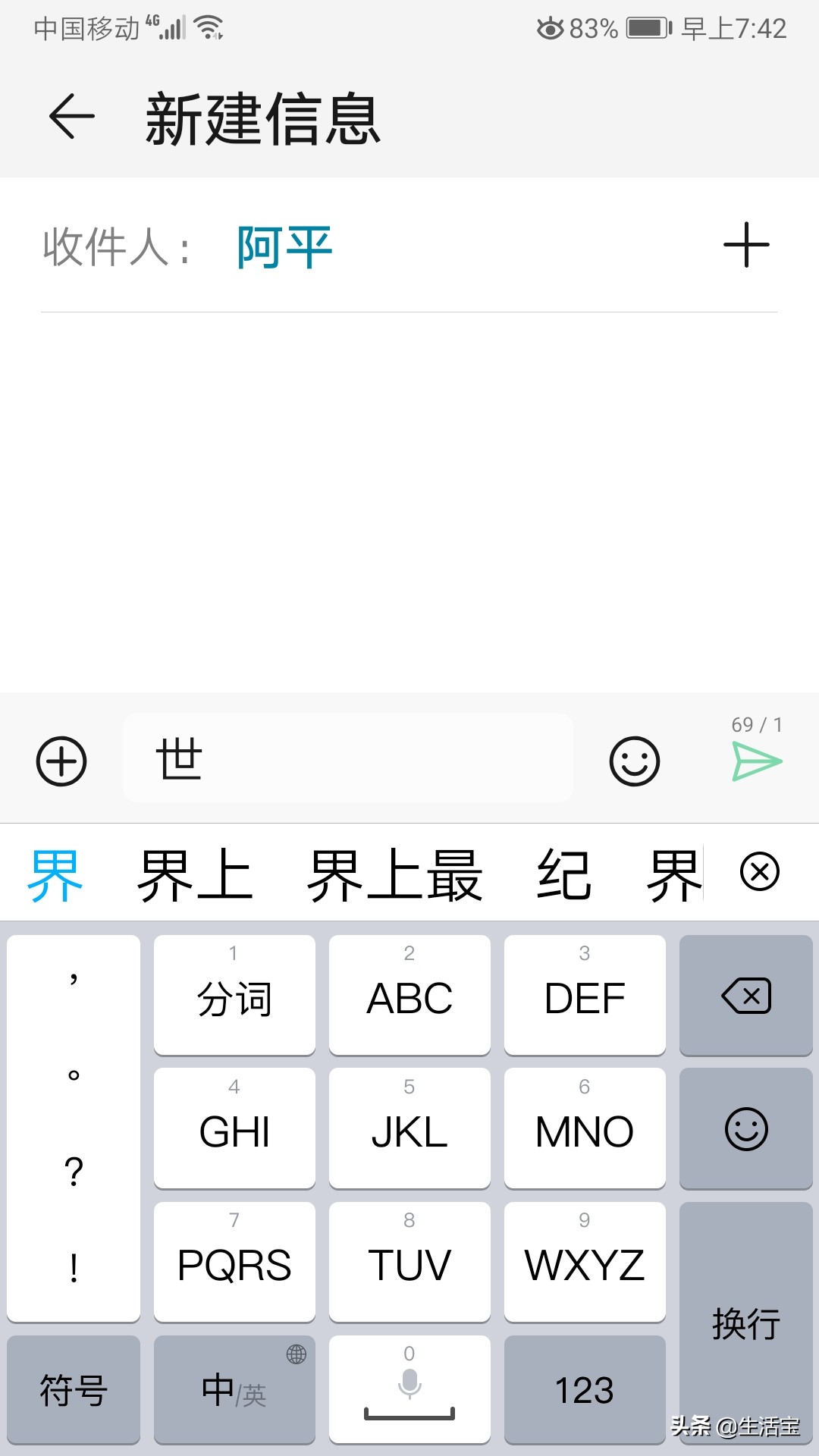
Task: Choose the suggestion 界上最
Action: click(394, 875)
